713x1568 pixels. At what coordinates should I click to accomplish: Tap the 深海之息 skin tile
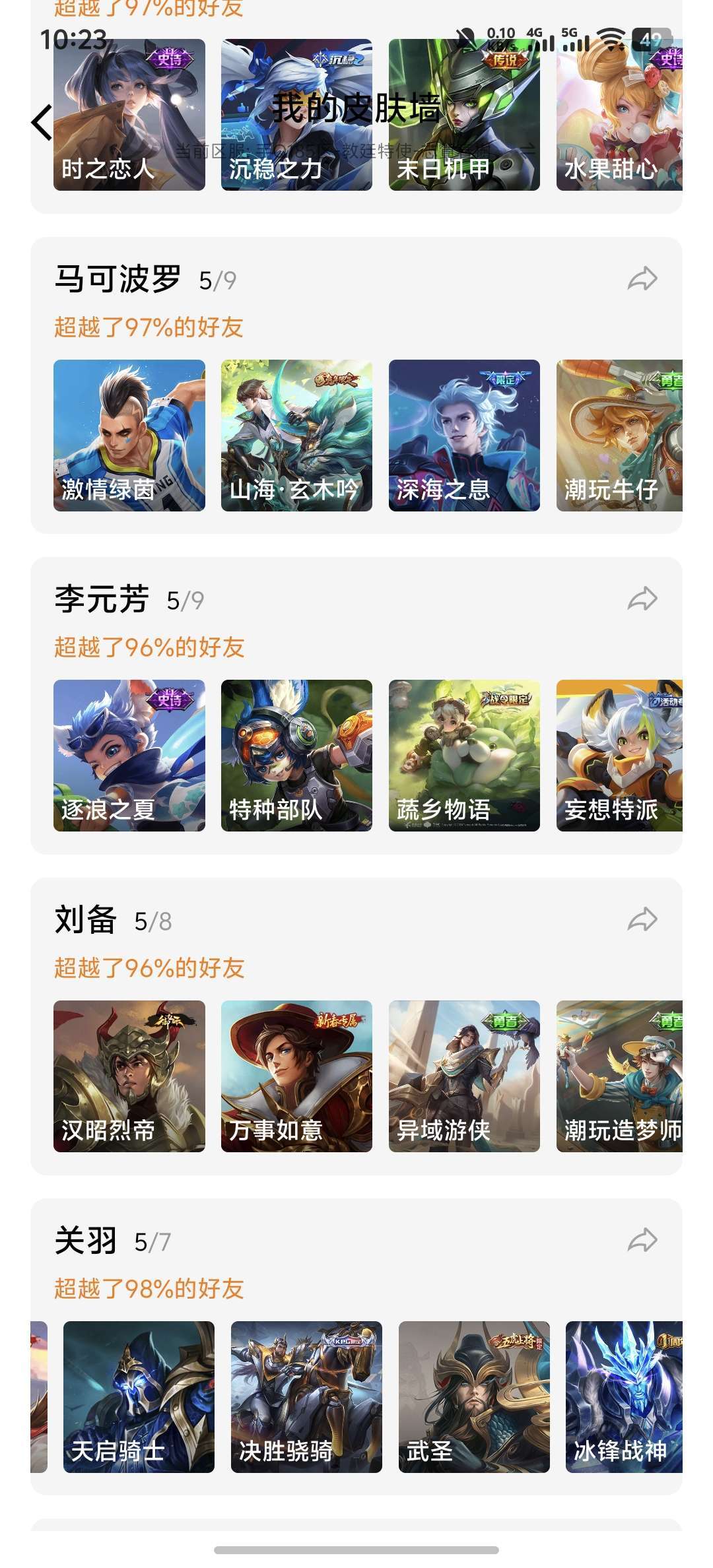coord(464,436)
